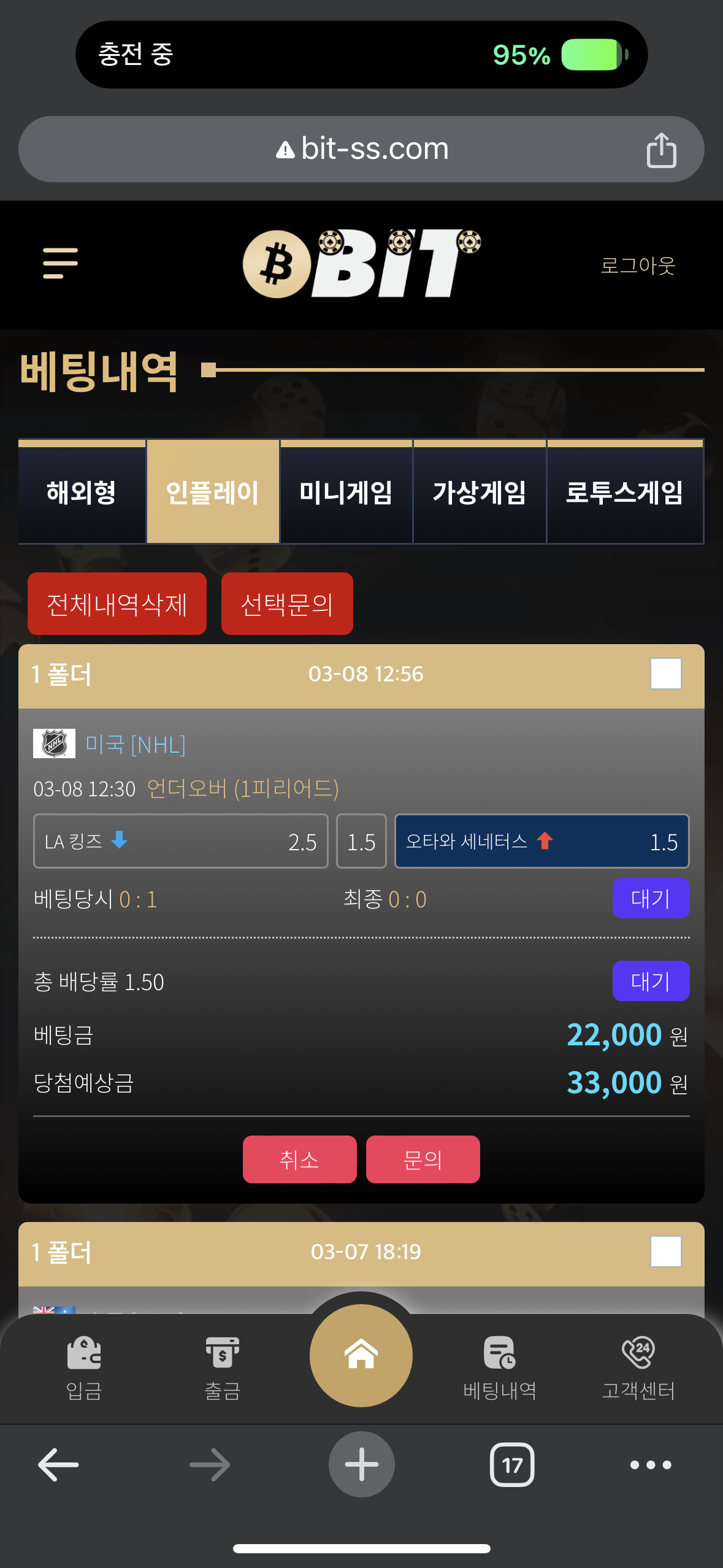Screen dimensions: 723x1568
Task: Delete all history with 전체내역삭제
Action: pyautogui.click(x=117, y=604)
